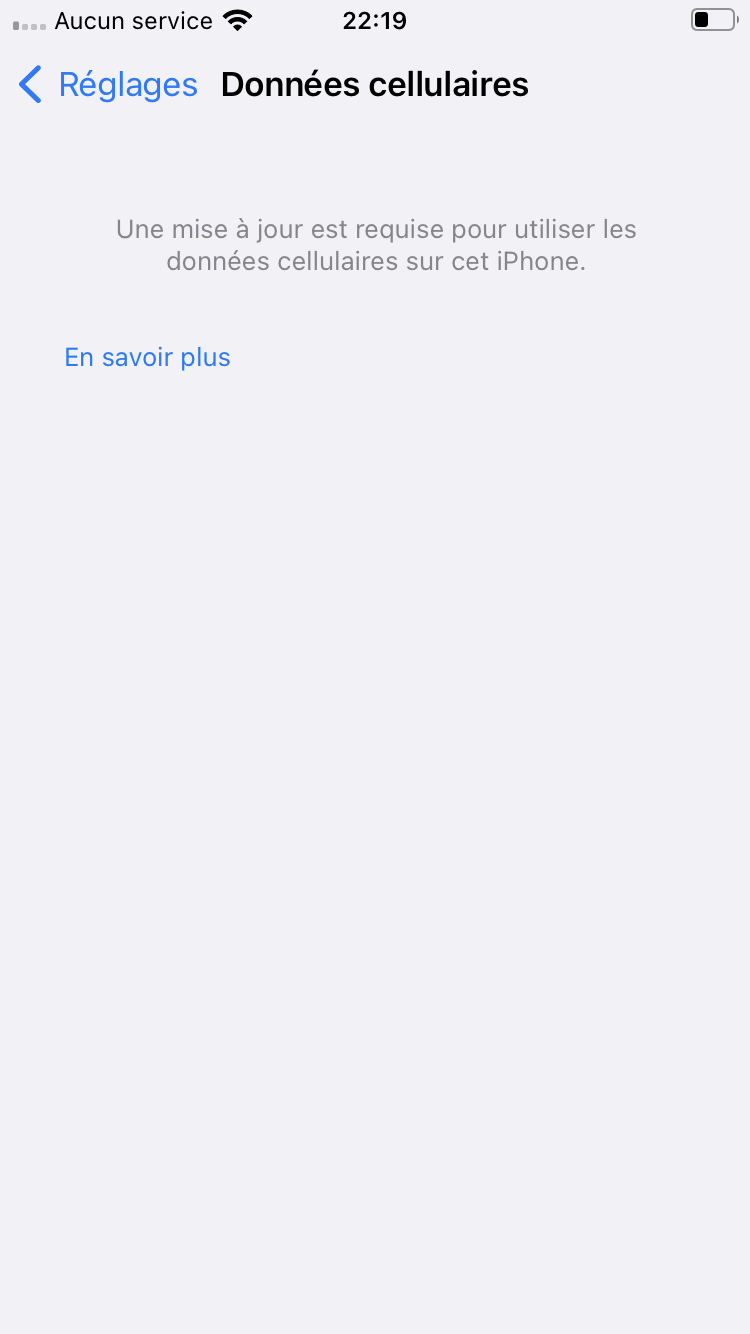Screen dimensions: 750x1334
Task: Open the En savoir plus link
Action: [x=147, y=357]
